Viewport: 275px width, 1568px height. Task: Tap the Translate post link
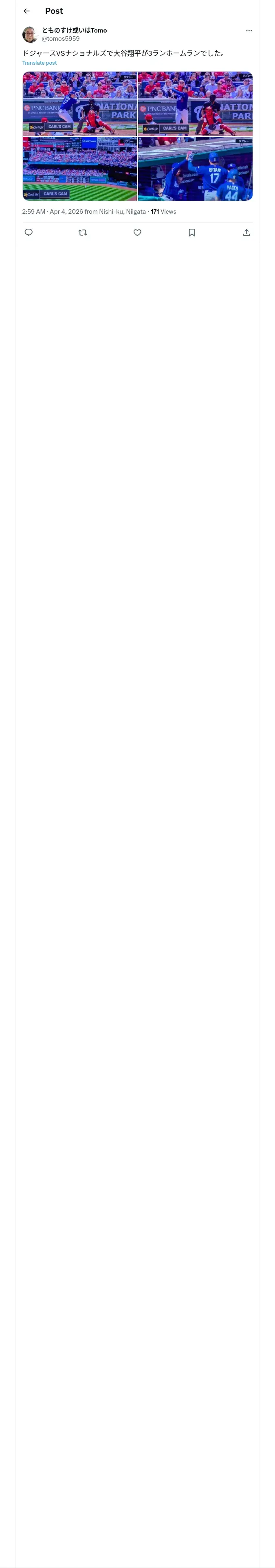click(40, 63)
